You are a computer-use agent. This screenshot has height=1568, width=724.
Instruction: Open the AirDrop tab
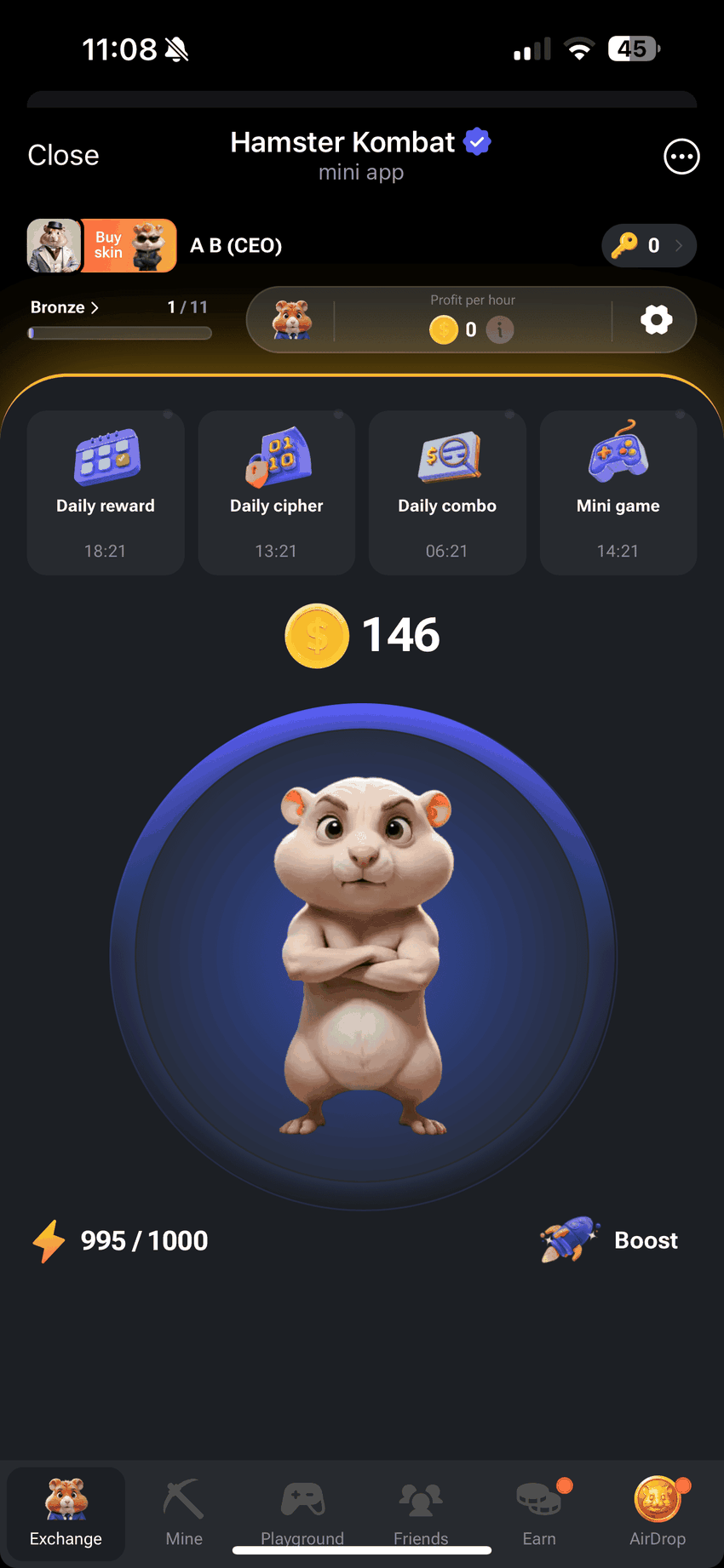point(658,1514)
